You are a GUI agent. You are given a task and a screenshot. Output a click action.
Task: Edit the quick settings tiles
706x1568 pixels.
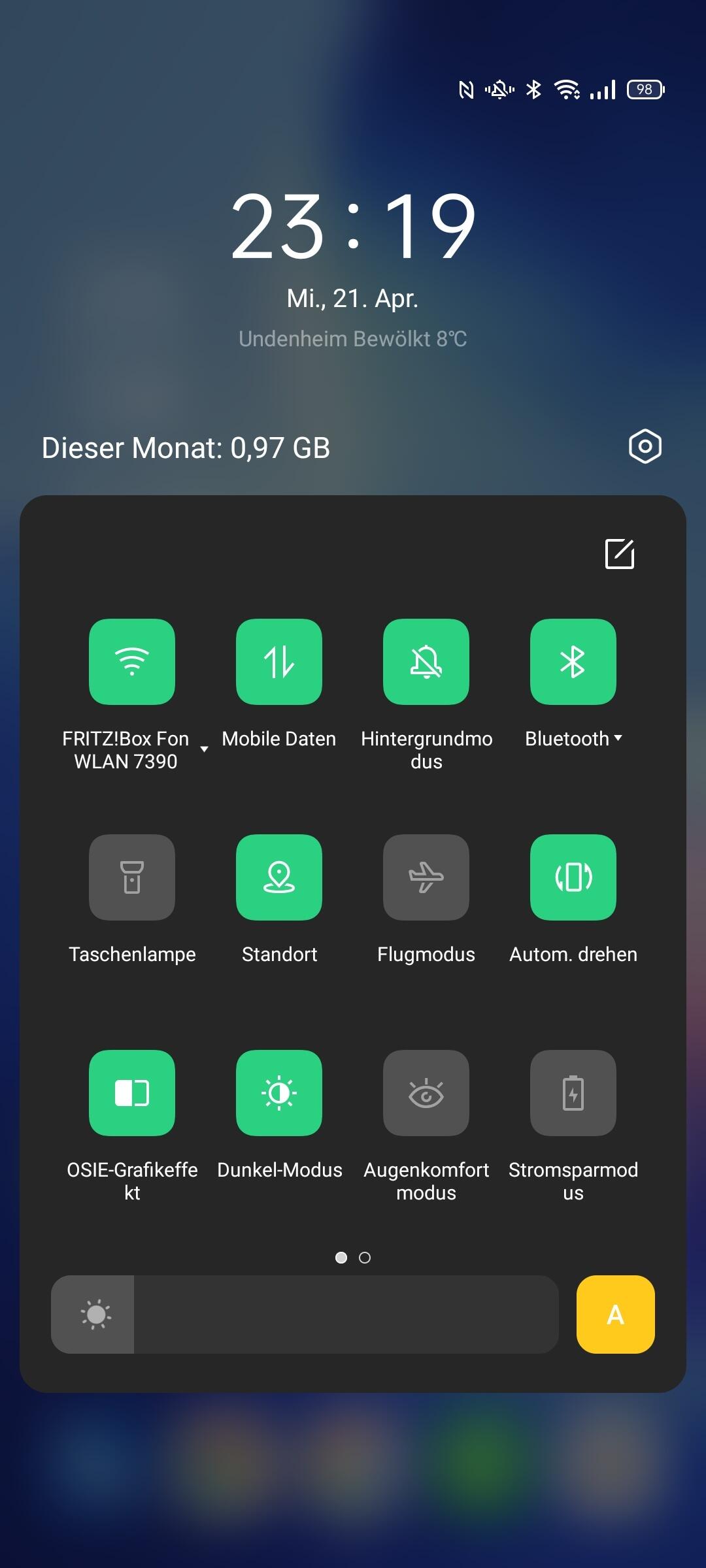(x=619, y=554)
